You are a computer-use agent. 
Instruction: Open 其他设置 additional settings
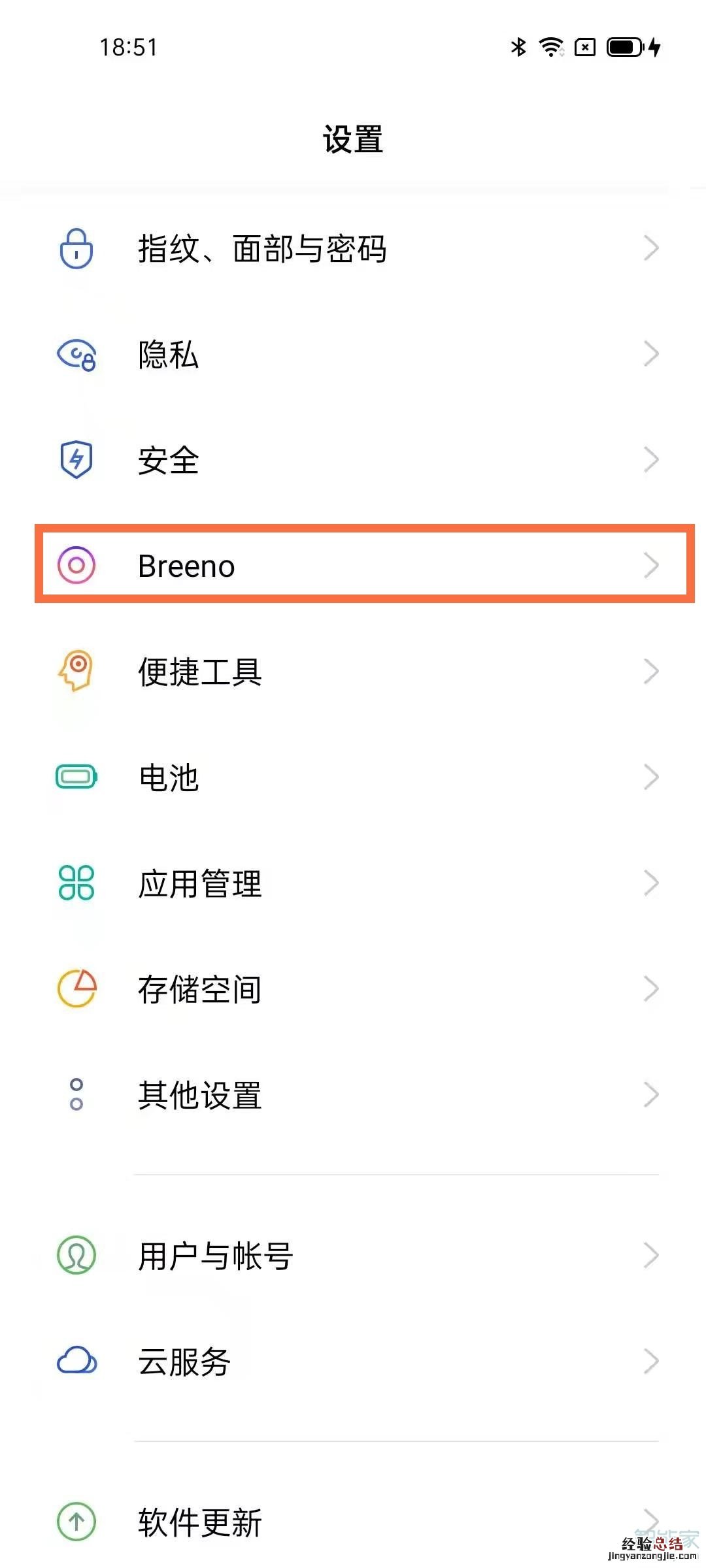pos(199,1095)
